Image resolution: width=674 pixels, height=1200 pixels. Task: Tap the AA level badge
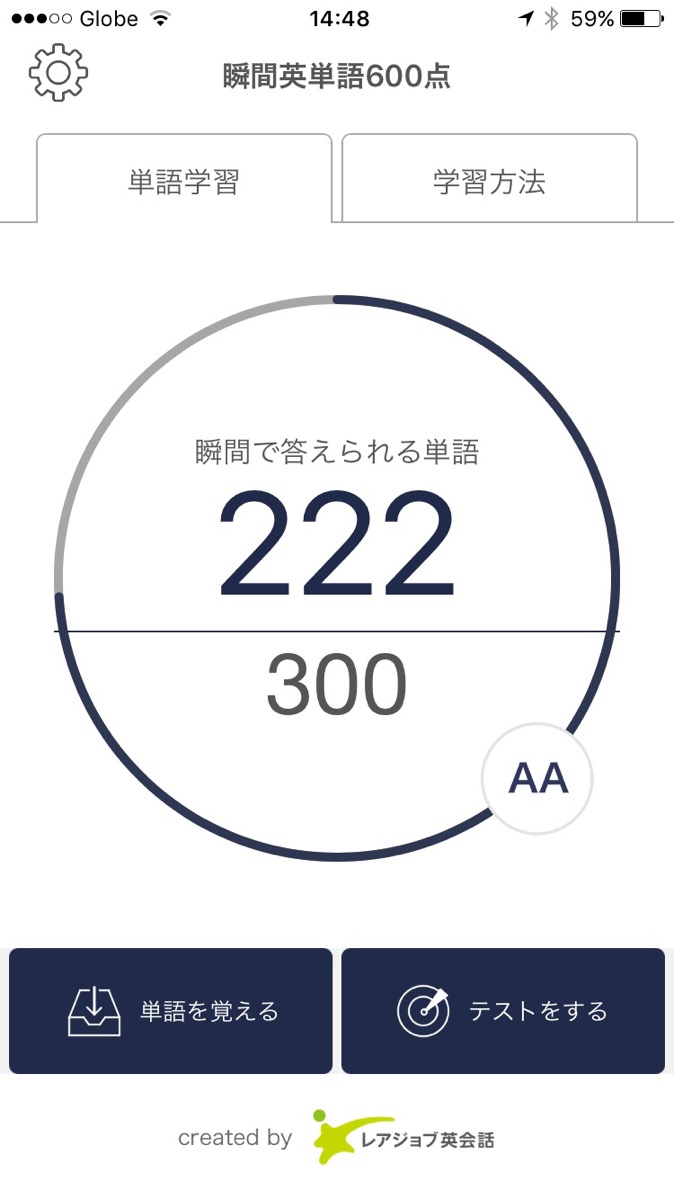pyautogui.click(x=538, y=778)
